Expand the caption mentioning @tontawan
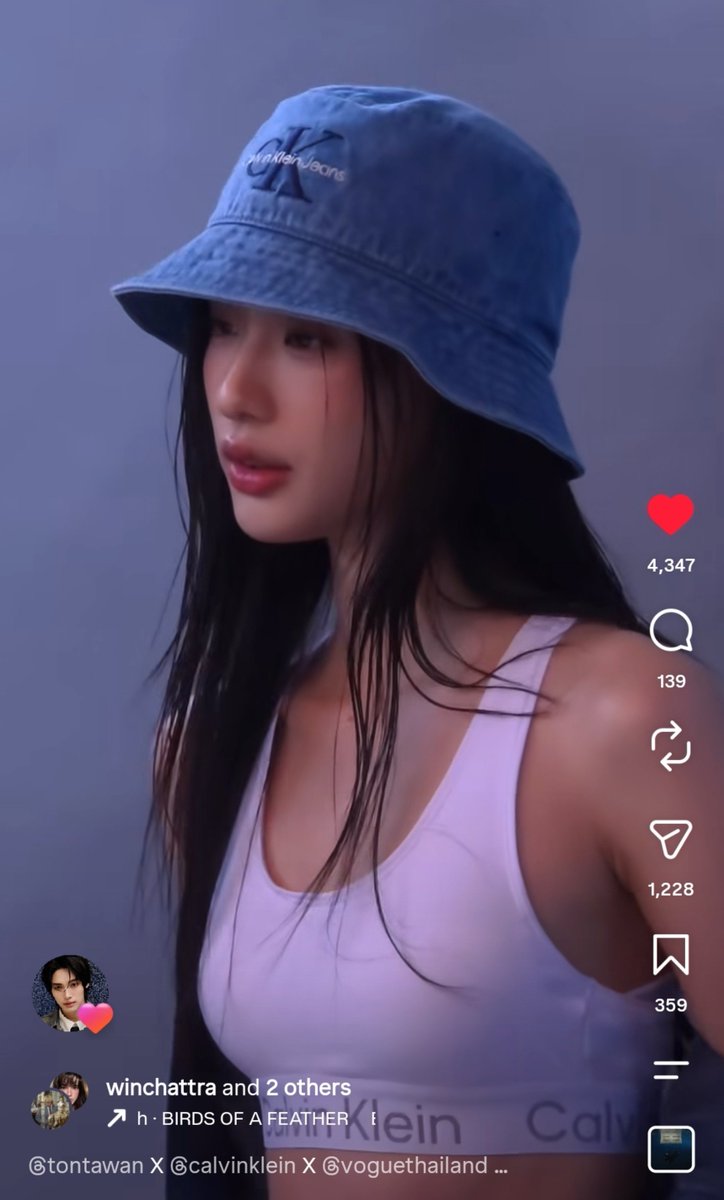This screenshot has height=1200, width=724. pos(268,1165)
